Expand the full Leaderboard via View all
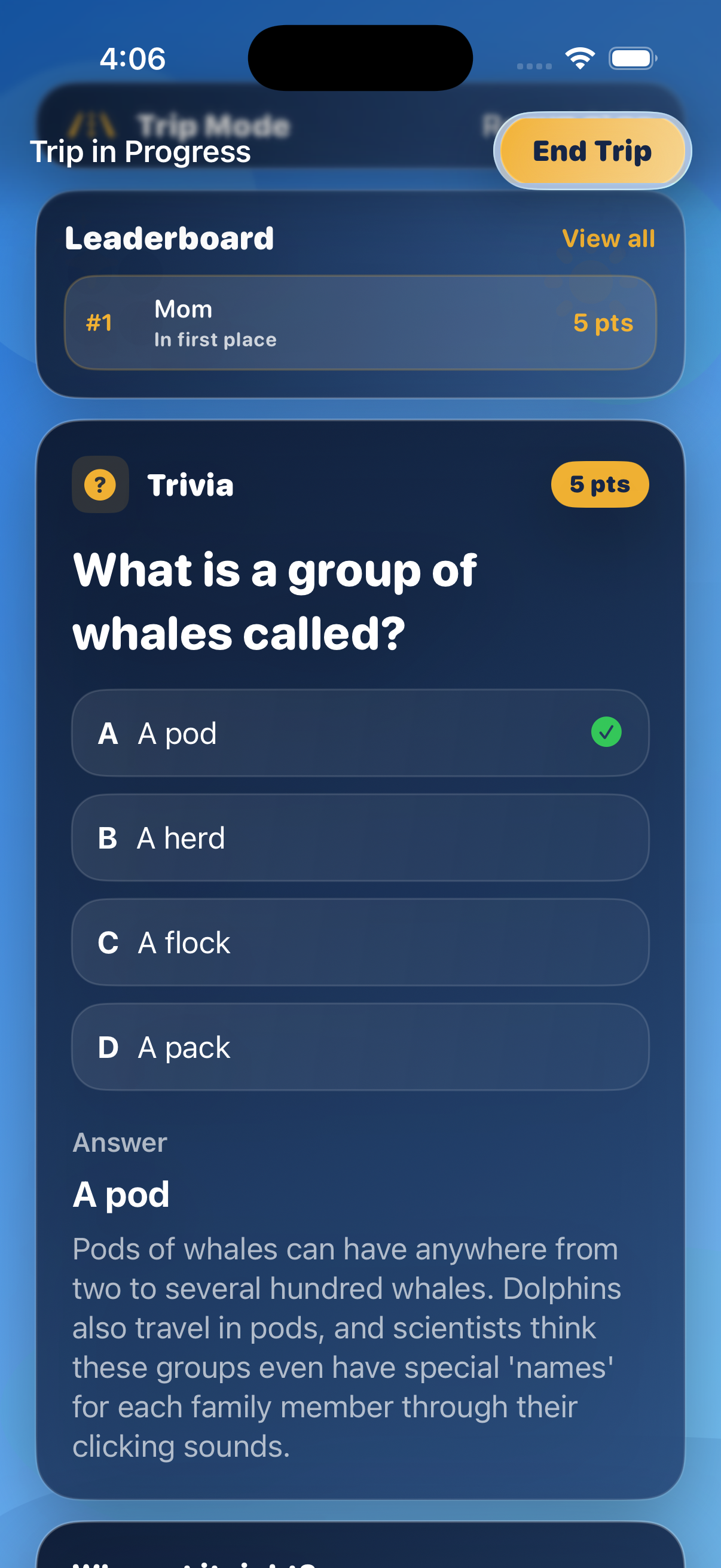Image resolution: width=721 pixels, height=1568 pixels. (607, 239)
